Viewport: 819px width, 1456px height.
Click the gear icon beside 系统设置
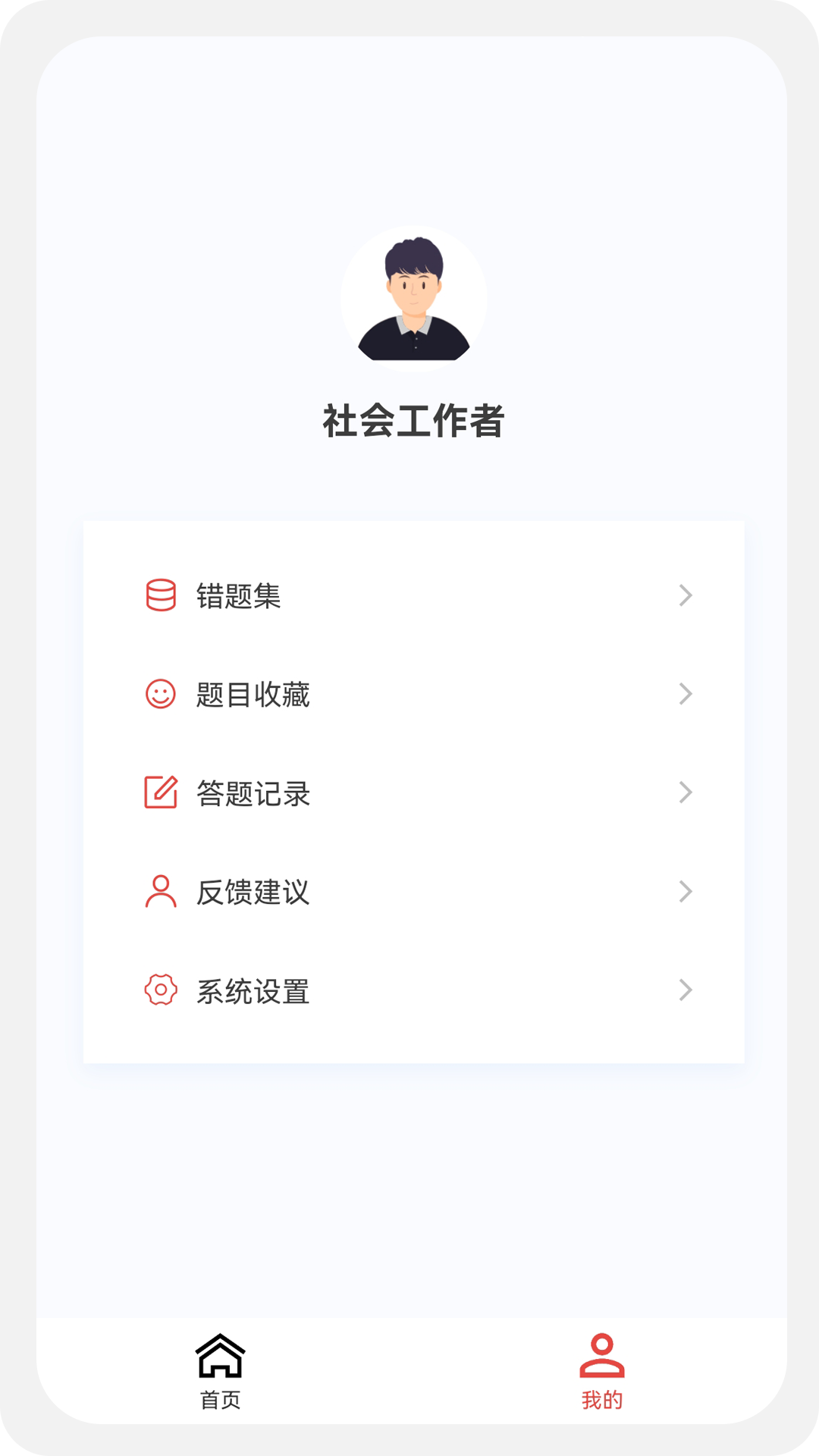pyautogui.click(x=161, y=990)
